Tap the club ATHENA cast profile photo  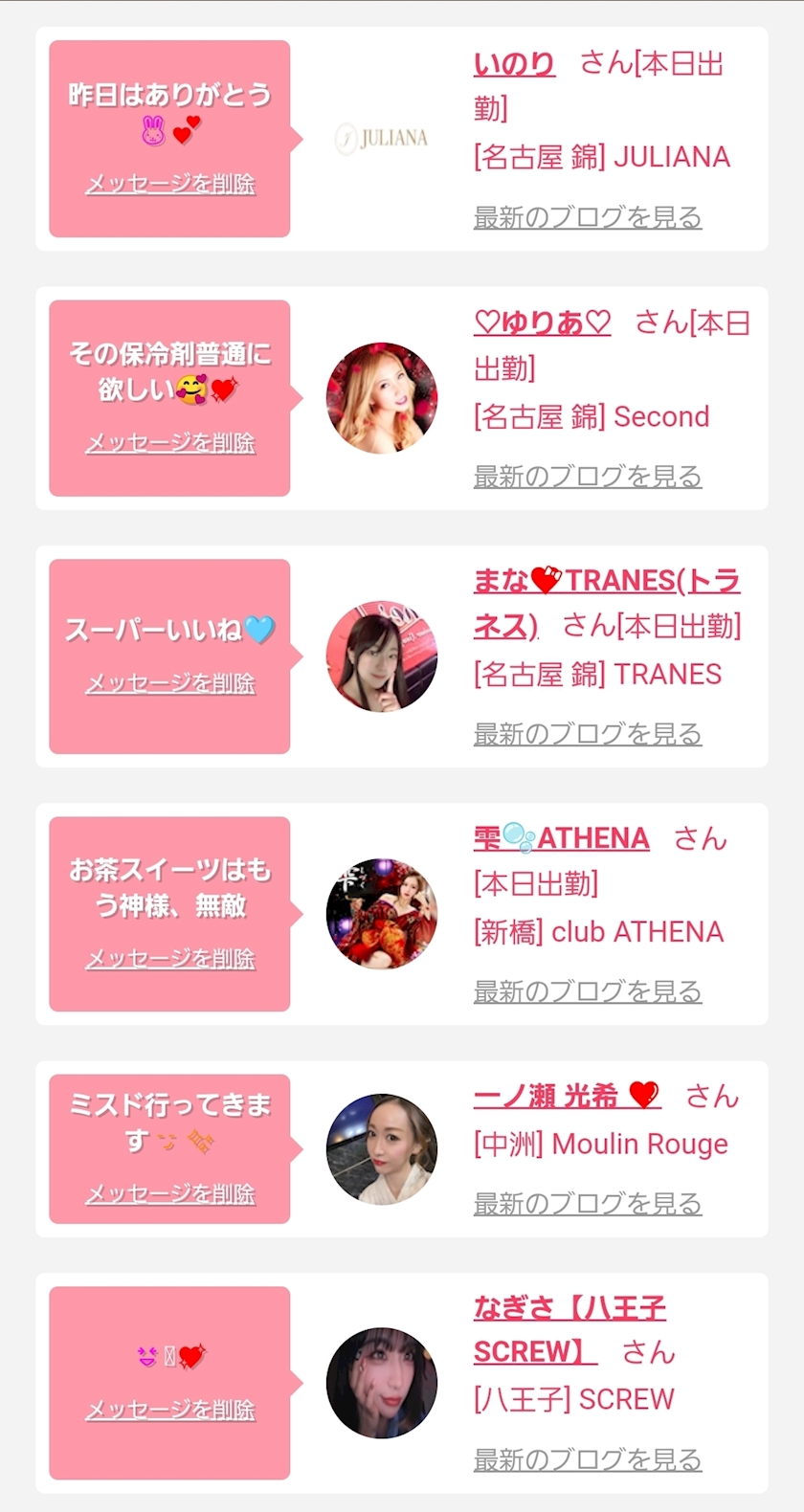382,914
